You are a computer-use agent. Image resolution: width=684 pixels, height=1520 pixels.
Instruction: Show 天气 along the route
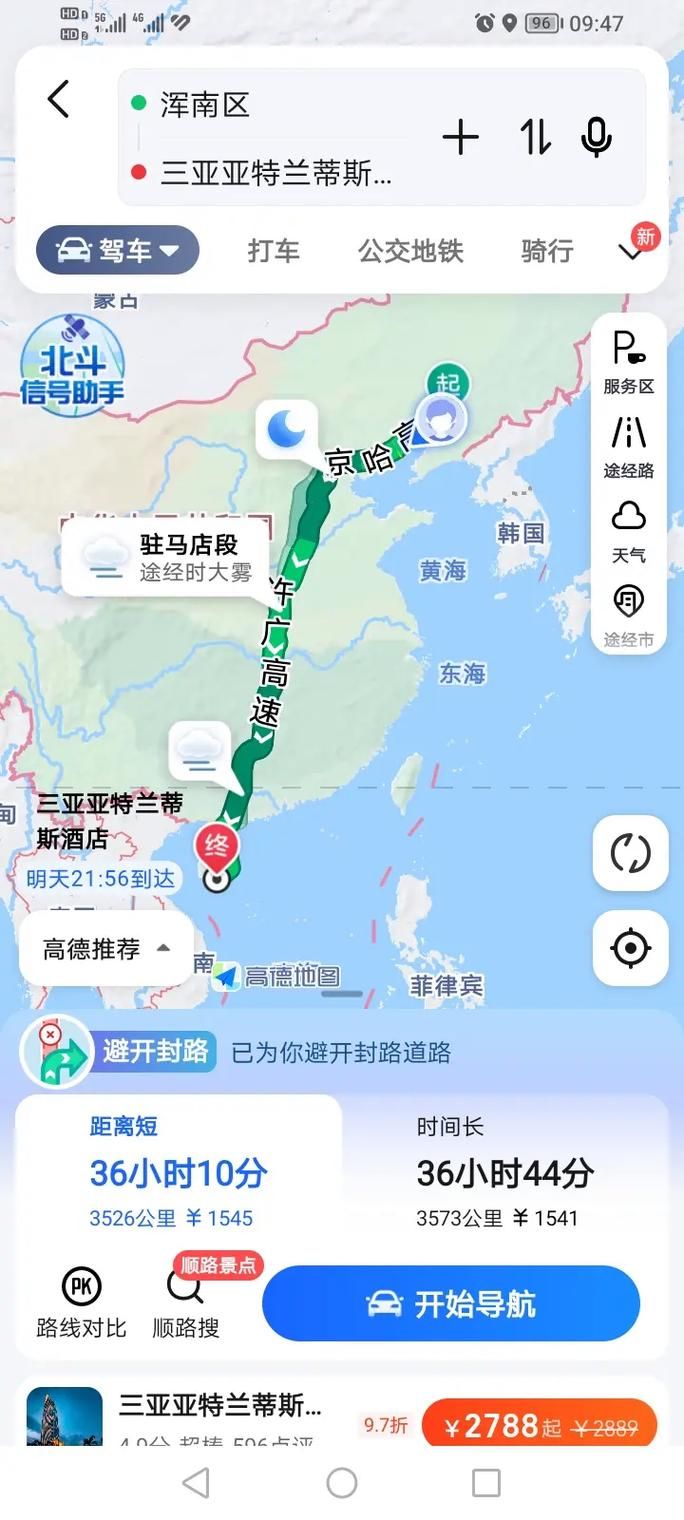tap(628, 531)
